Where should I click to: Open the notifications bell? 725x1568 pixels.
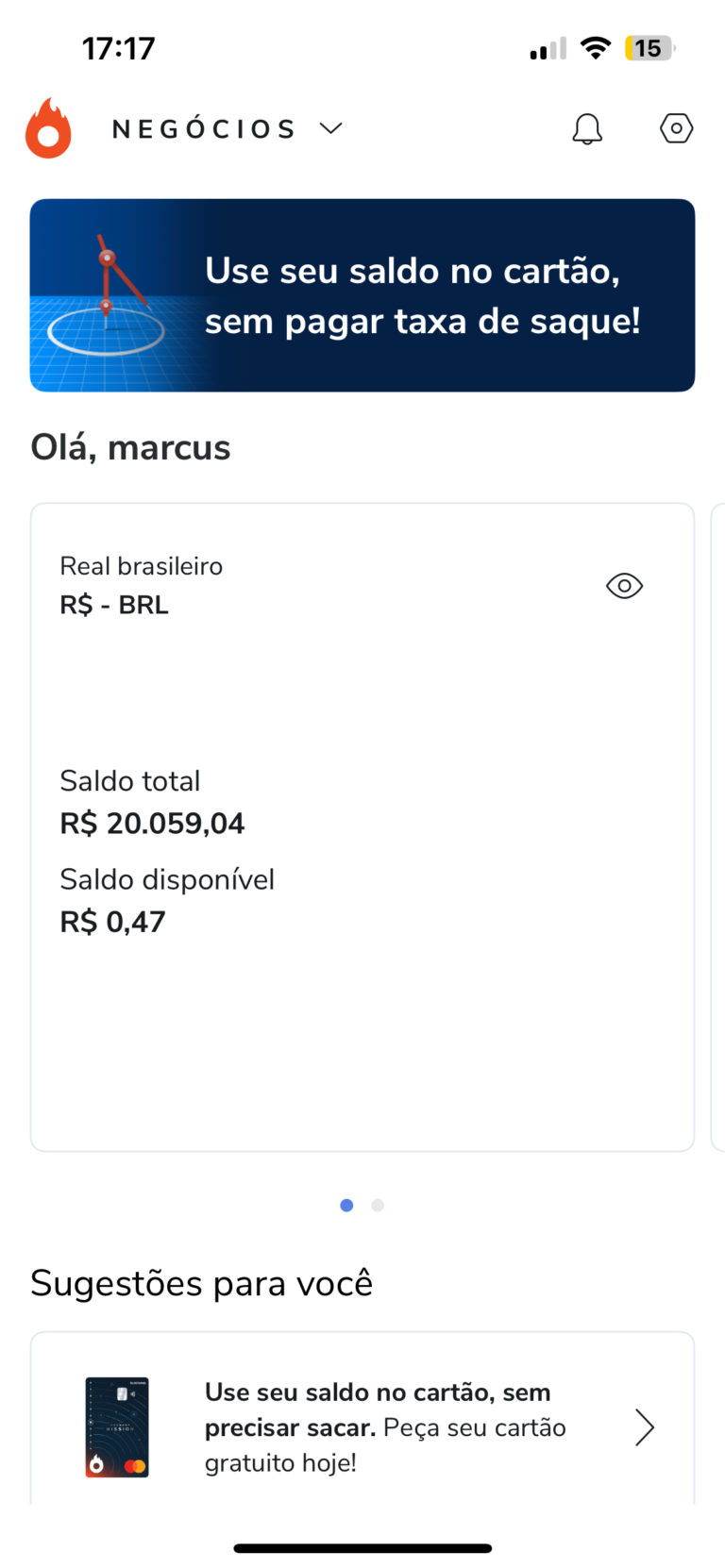click(587, 129)
